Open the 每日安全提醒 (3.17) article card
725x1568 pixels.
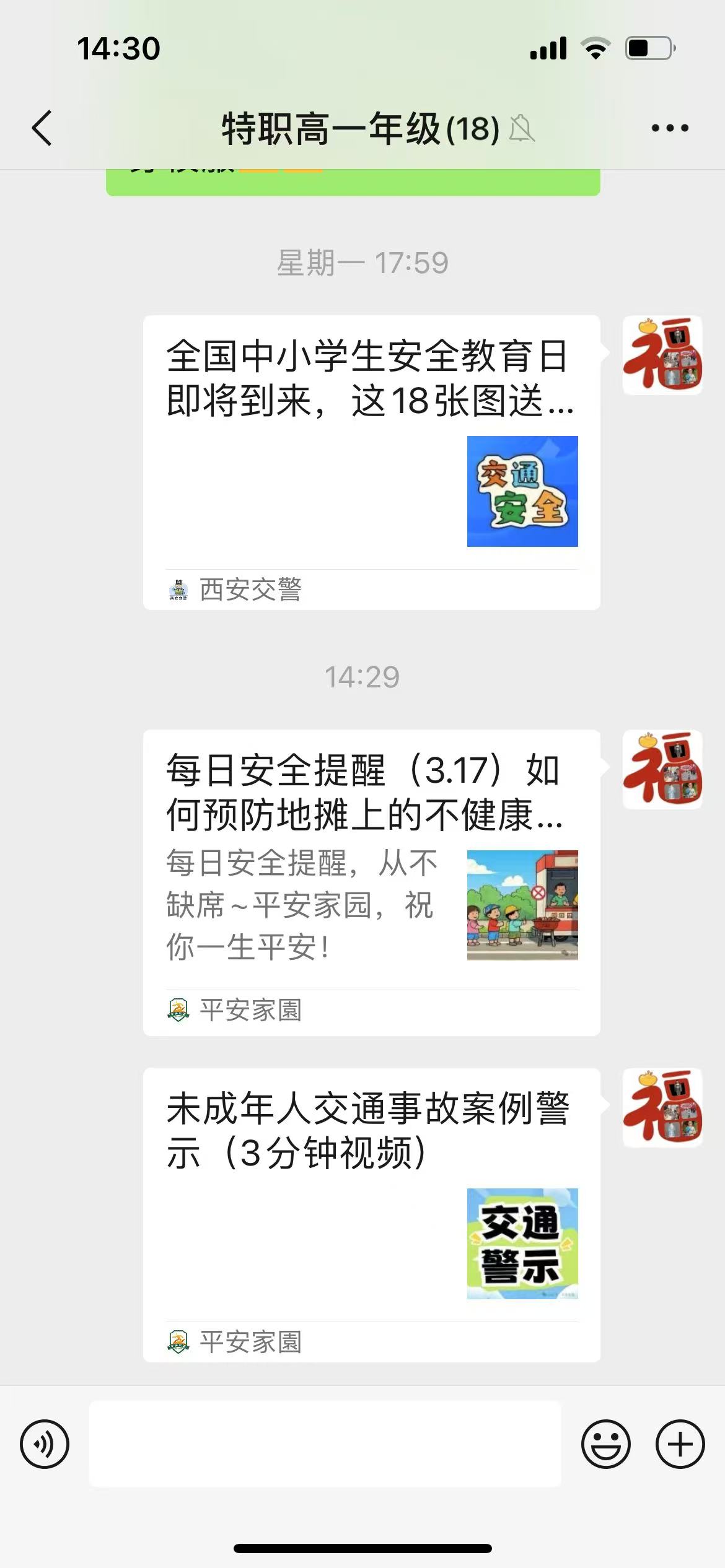(371, 882)
